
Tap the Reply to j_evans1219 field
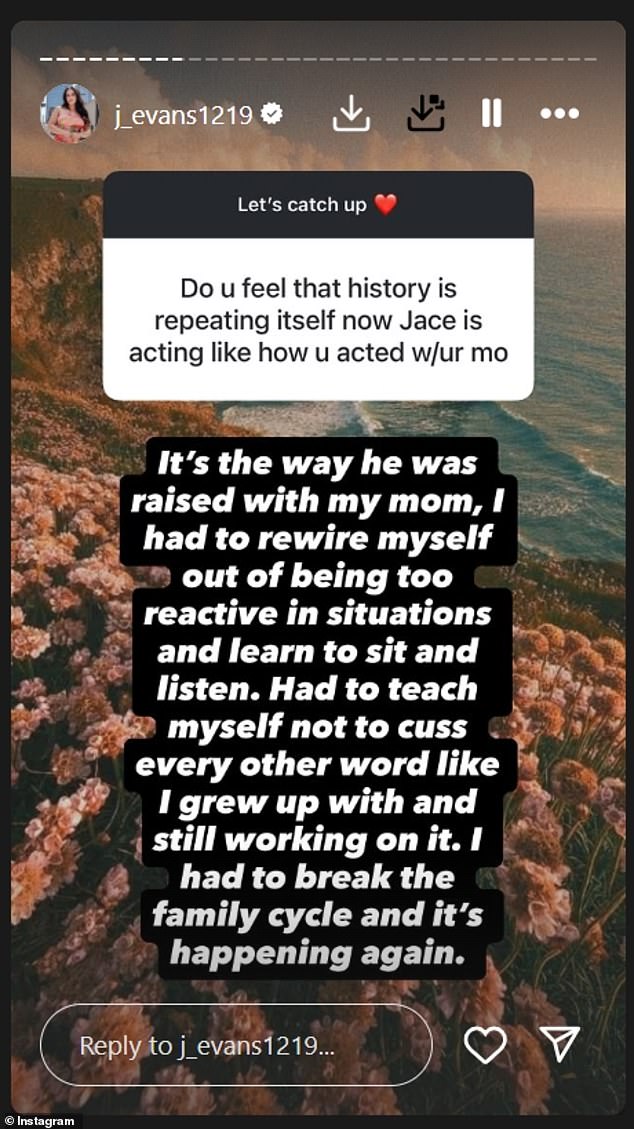(x=236, y=1046)
